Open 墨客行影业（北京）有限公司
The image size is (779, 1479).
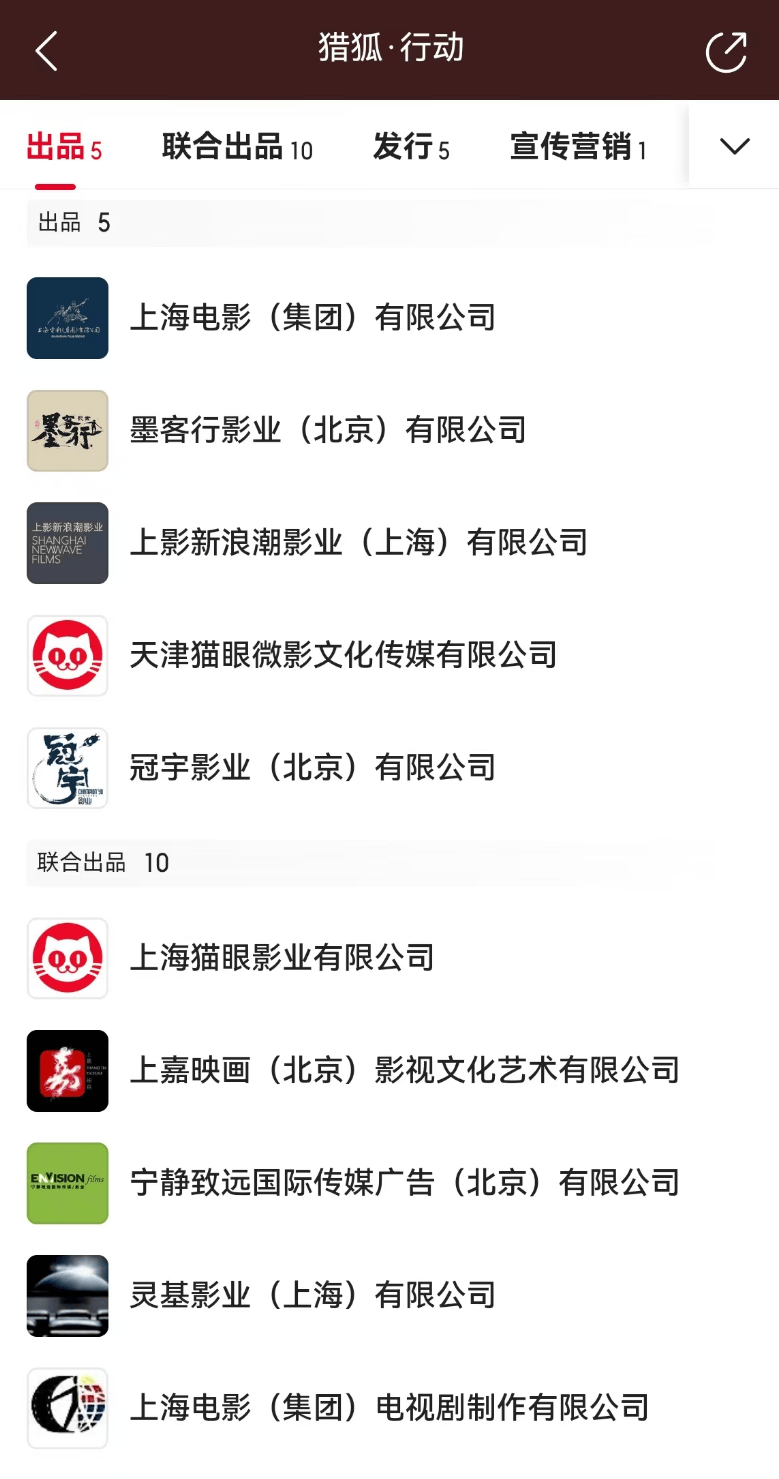pyautogui.click(x=327, y=431)
